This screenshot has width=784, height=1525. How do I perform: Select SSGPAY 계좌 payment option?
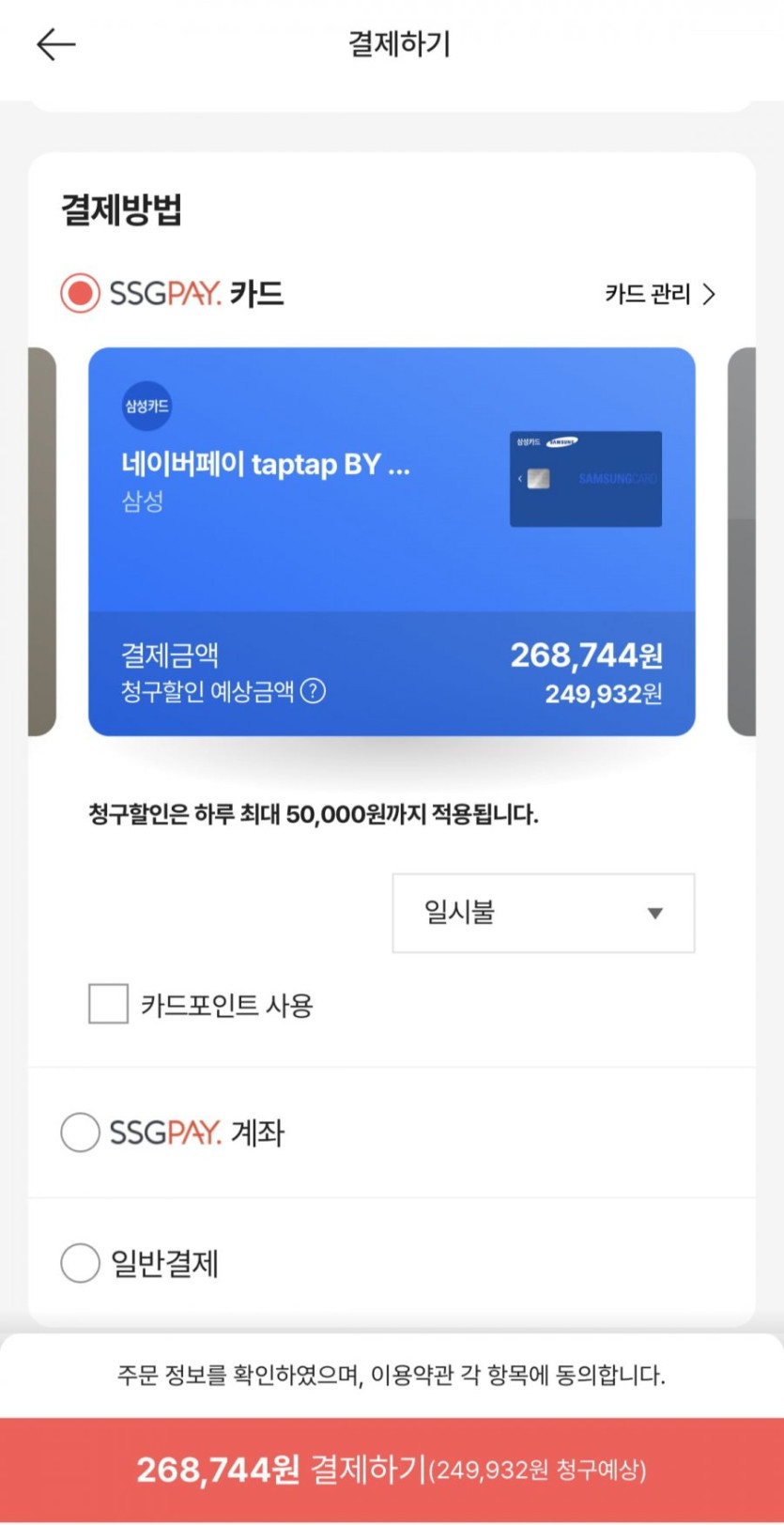[x=80, y=1132]
